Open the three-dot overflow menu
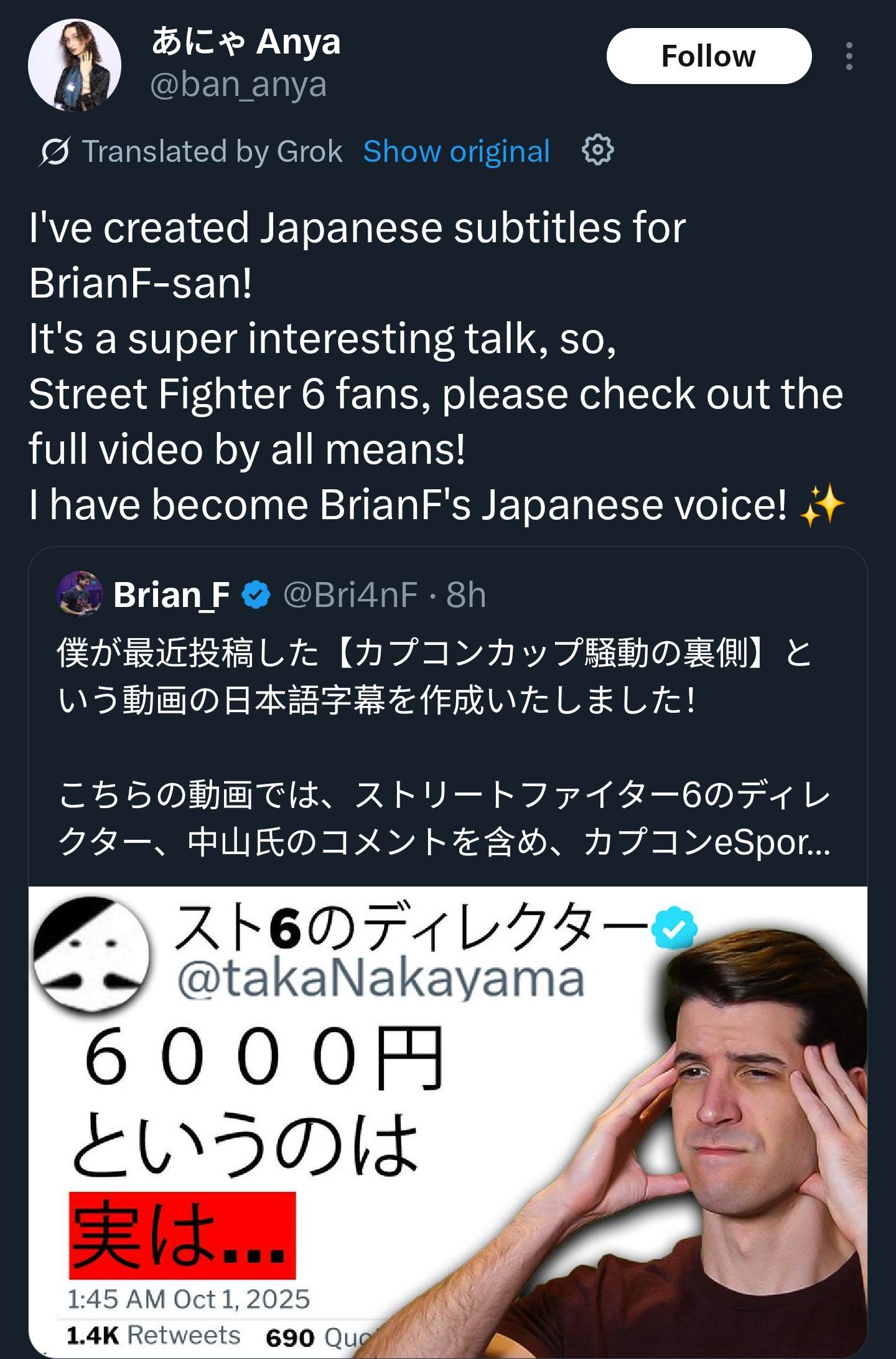The height and width of the screenshot is (1359, 896). pyautogui.click(x=849, y=56)
